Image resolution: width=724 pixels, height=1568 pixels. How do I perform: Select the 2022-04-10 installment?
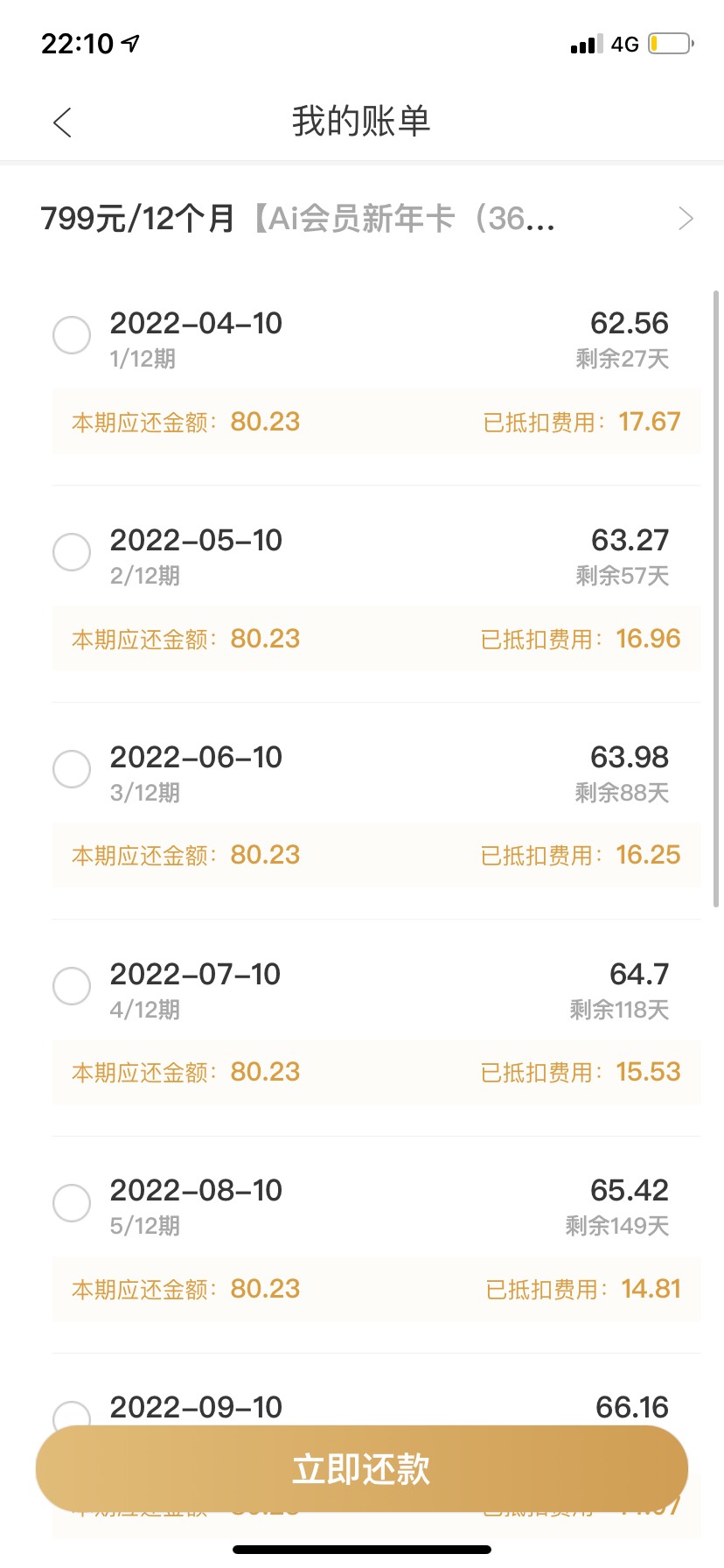pos(72,334)
